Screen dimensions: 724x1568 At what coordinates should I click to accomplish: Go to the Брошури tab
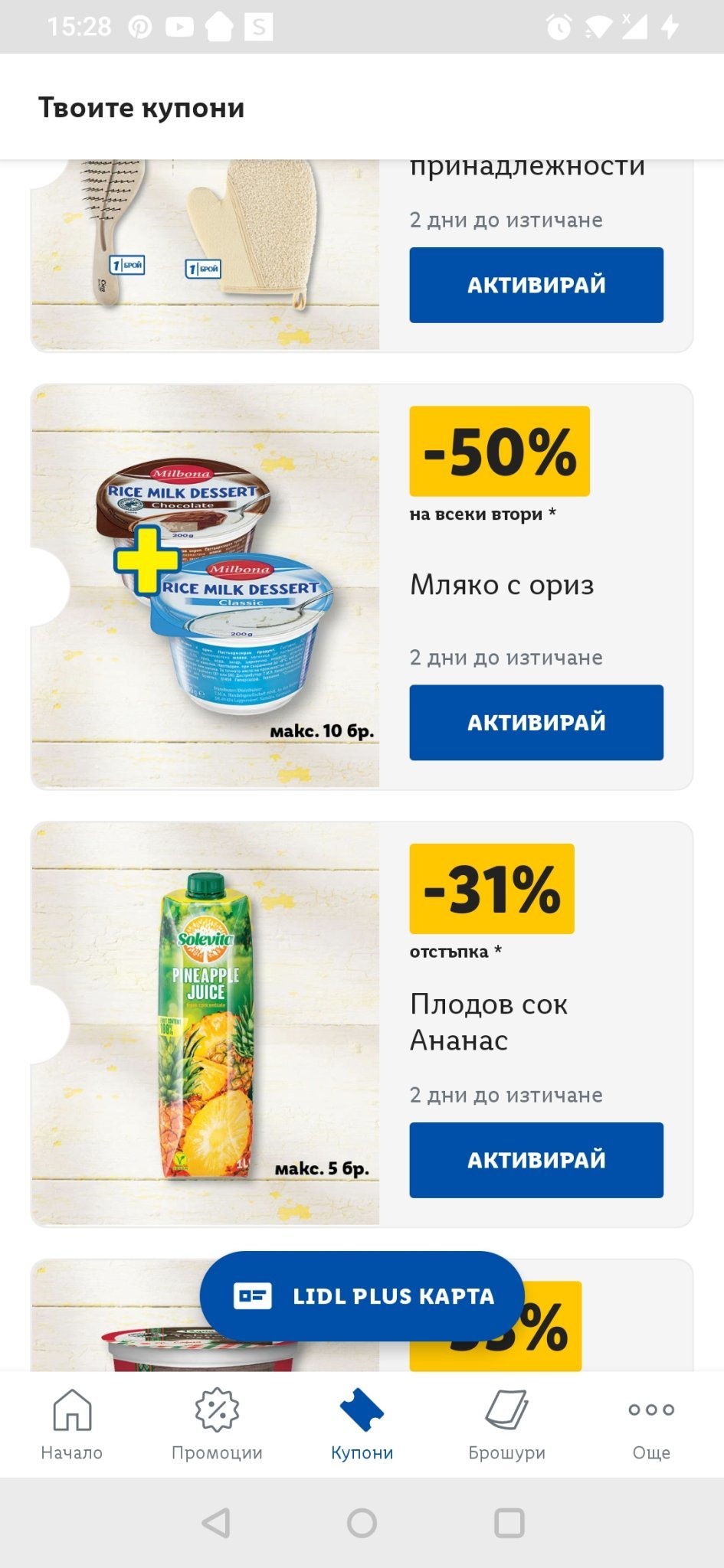506,1424
